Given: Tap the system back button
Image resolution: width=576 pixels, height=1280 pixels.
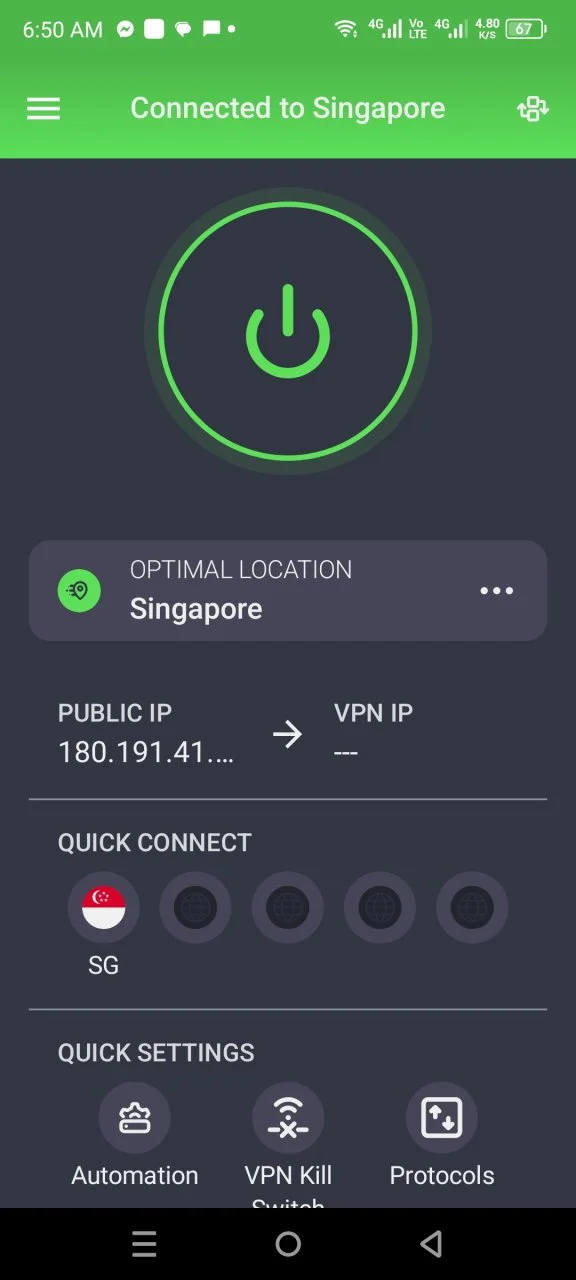Looking at the screenshot, I should click(432, 1244).
